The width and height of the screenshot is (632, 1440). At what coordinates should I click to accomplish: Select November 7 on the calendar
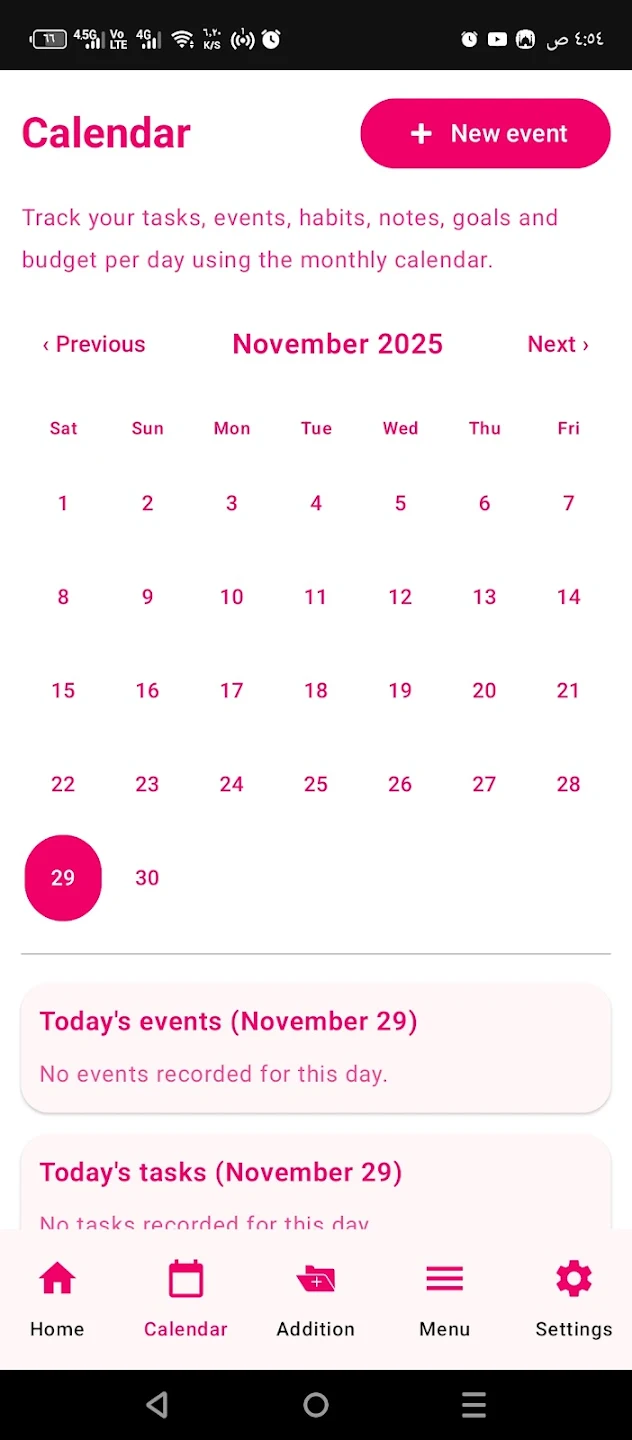[x=568, y=503]
